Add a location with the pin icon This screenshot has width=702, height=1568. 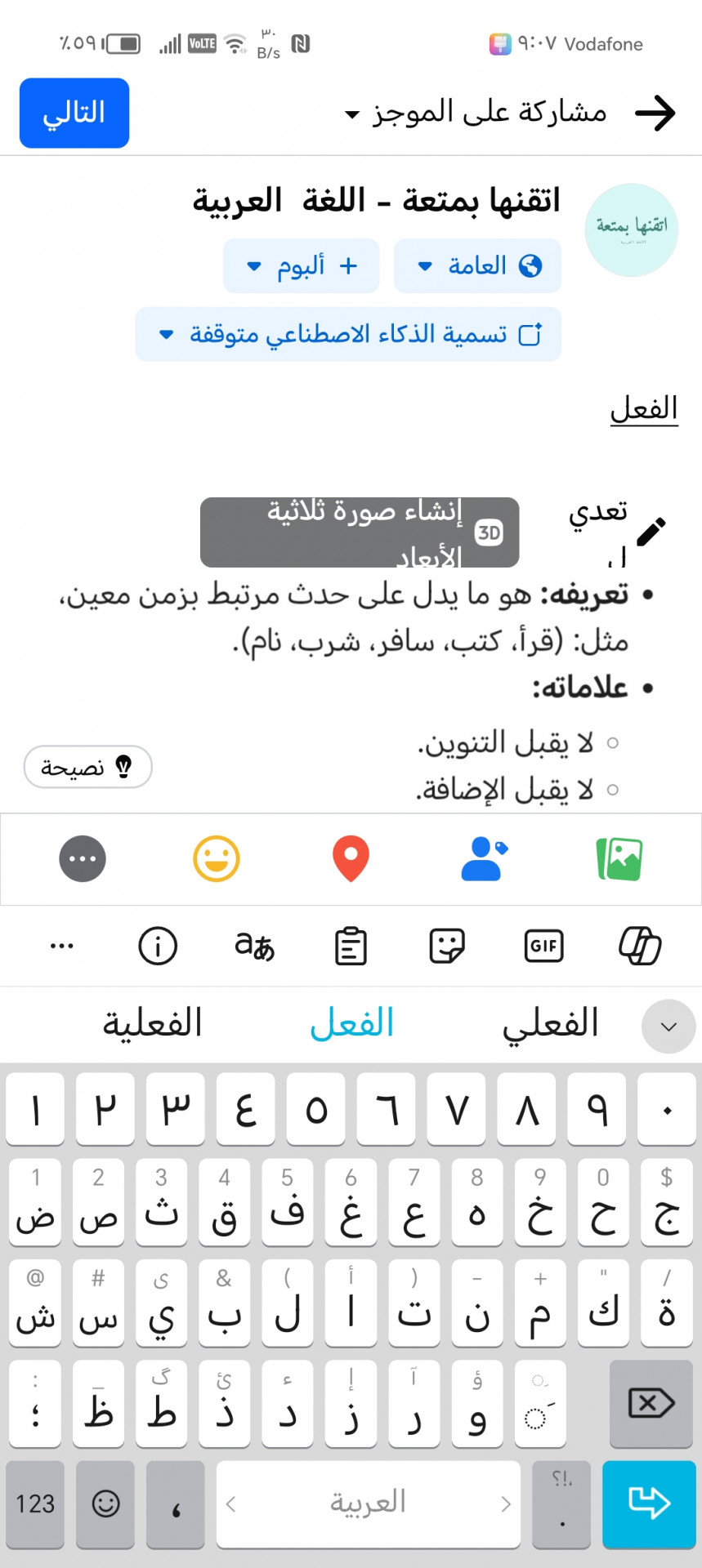[351, 859]
